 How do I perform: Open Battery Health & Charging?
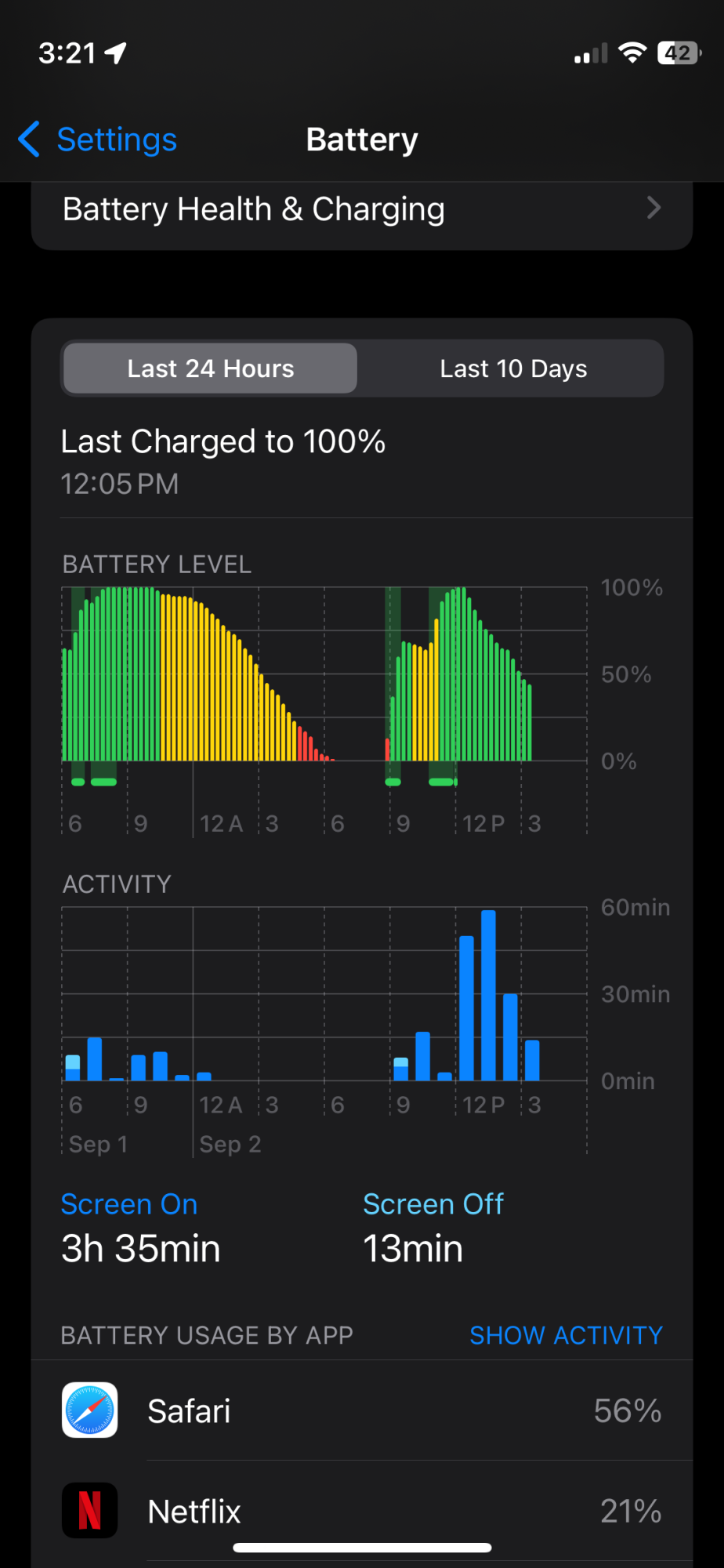click(x=361, y=209)
